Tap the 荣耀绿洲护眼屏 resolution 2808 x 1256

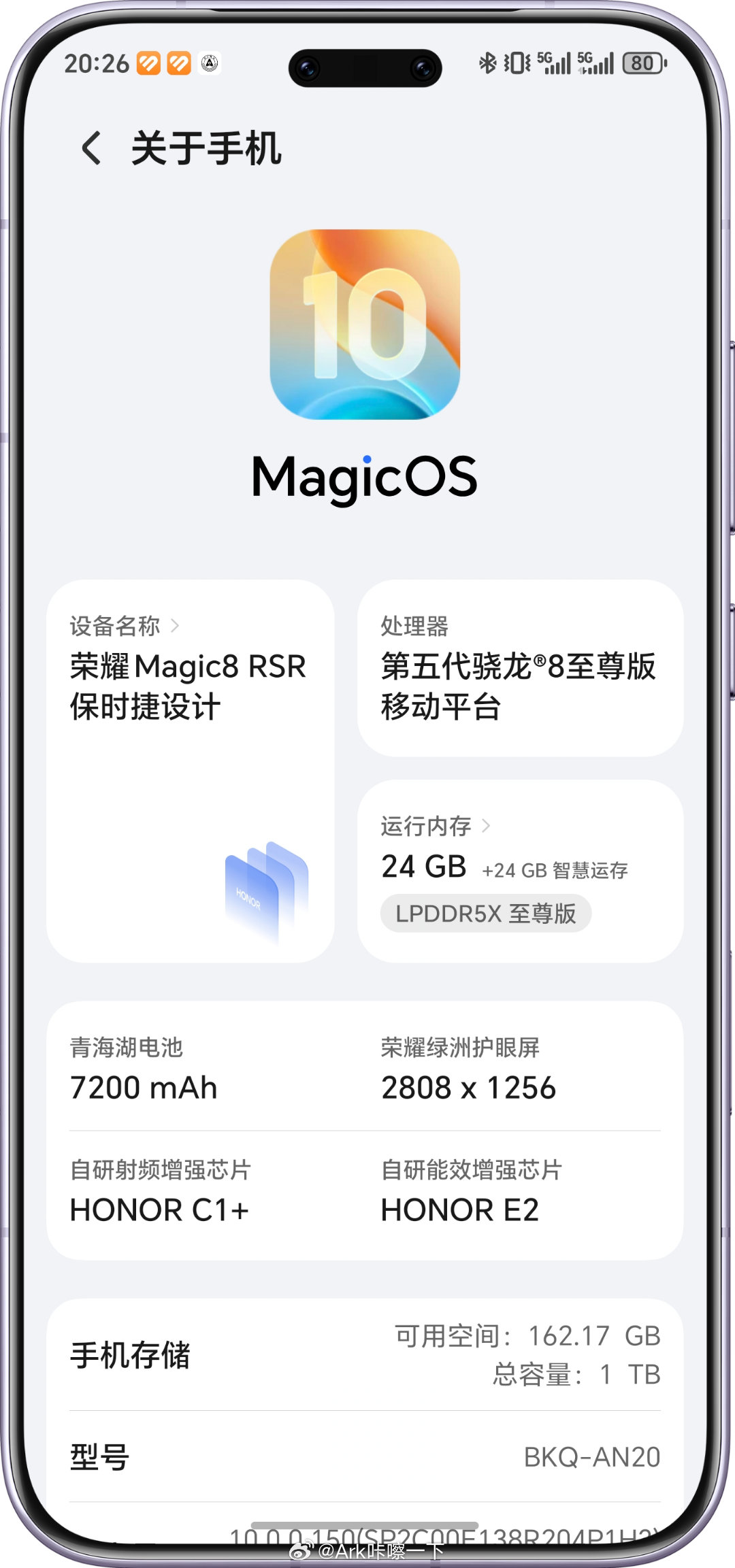pyautogui.click(x=470, y=1068)
